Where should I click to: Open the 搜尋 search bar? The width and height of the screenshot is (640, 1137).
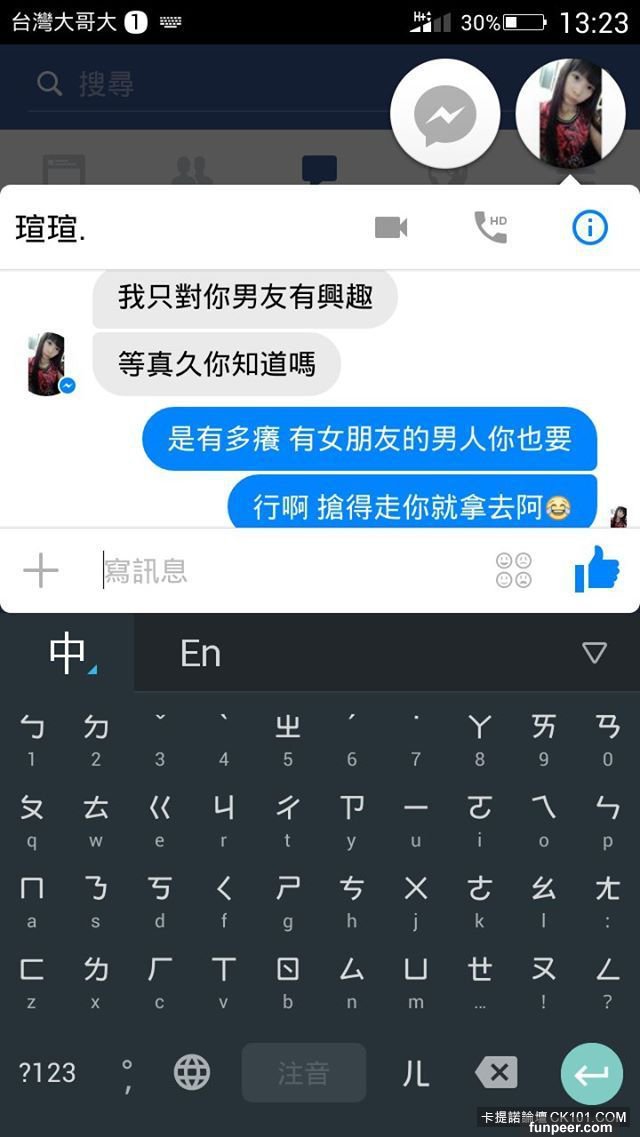click(x=200, y=84)
